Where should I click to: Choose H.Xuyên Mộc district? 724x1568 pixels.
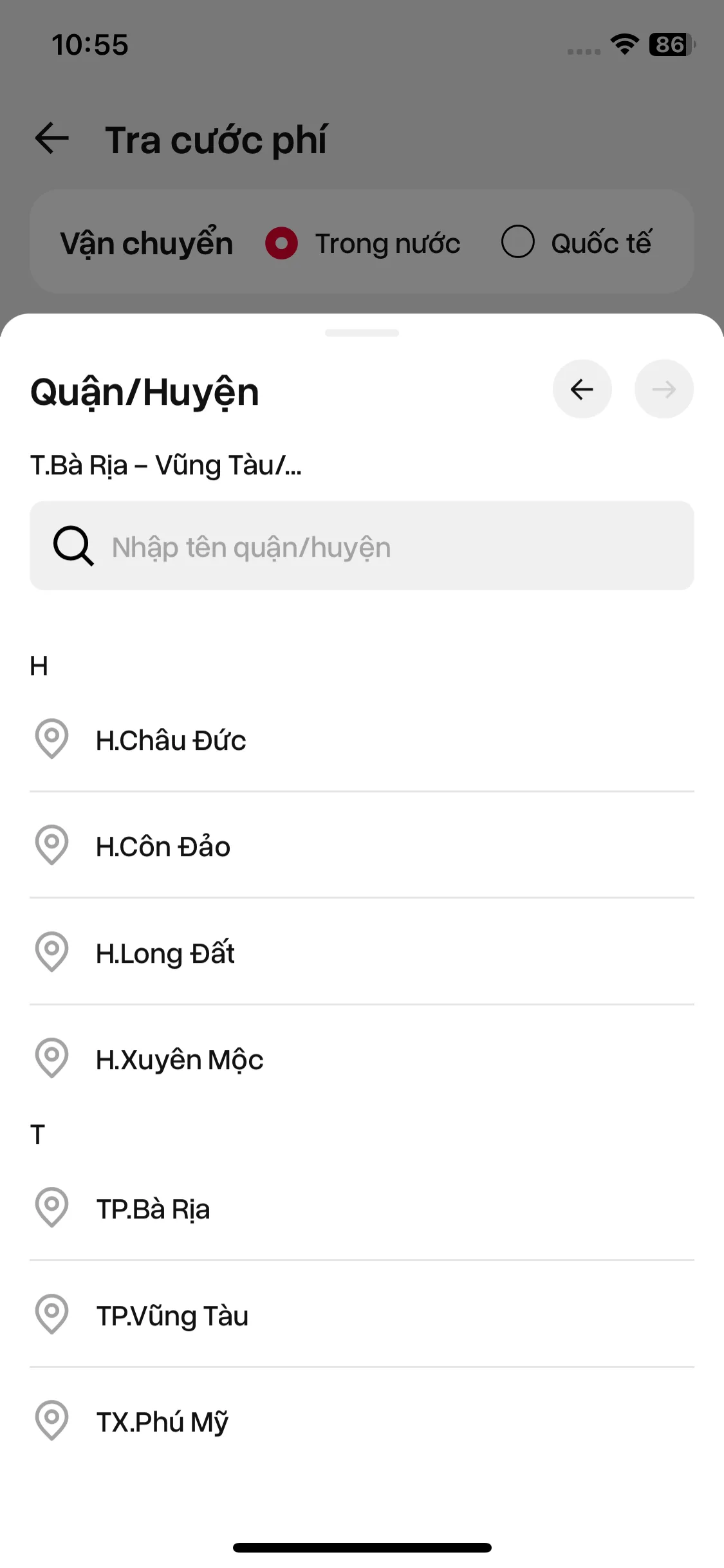coord(180,1059)
